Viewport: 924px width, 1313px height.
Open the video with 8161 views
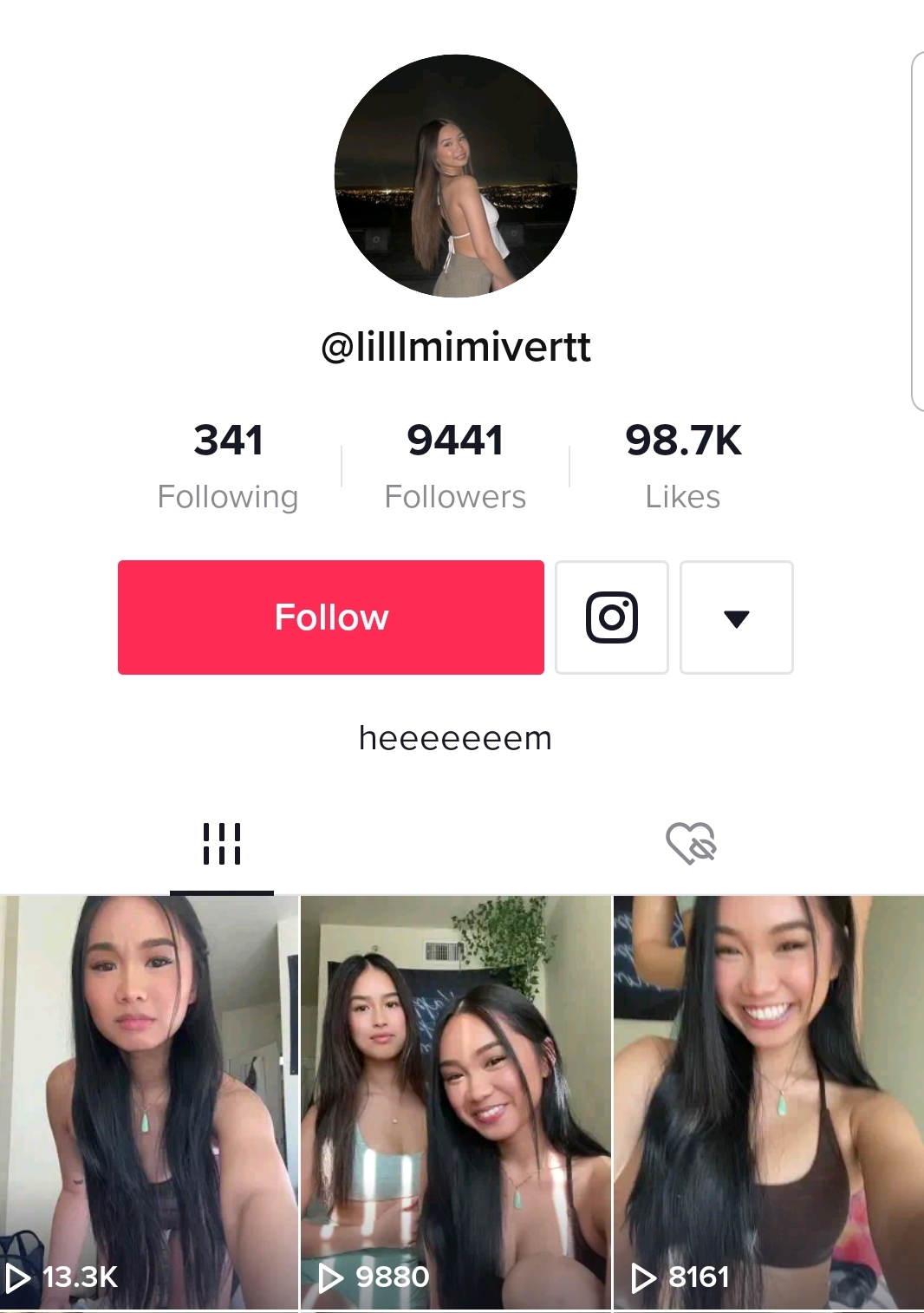[769, 1101]
